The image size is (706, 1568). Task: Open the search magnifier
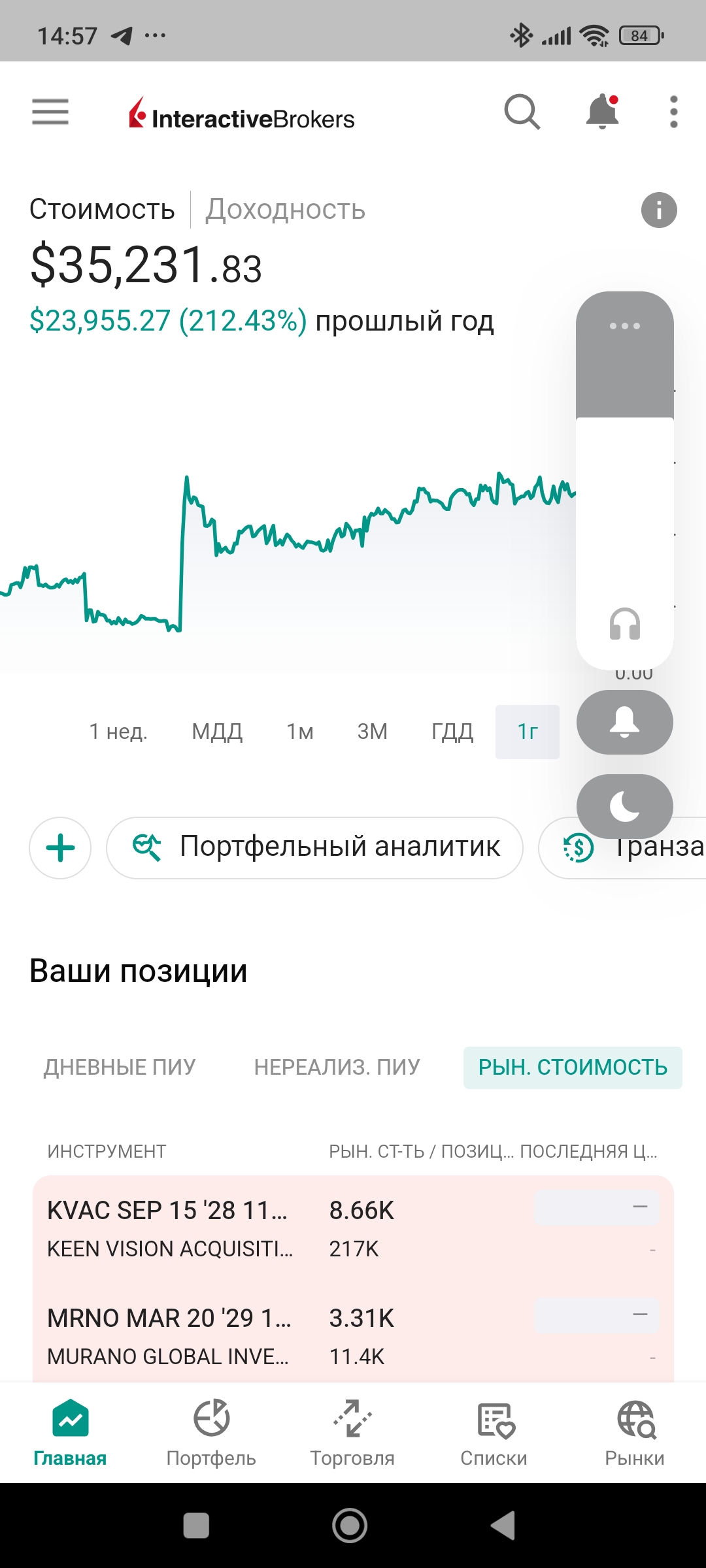click(522, 112)
